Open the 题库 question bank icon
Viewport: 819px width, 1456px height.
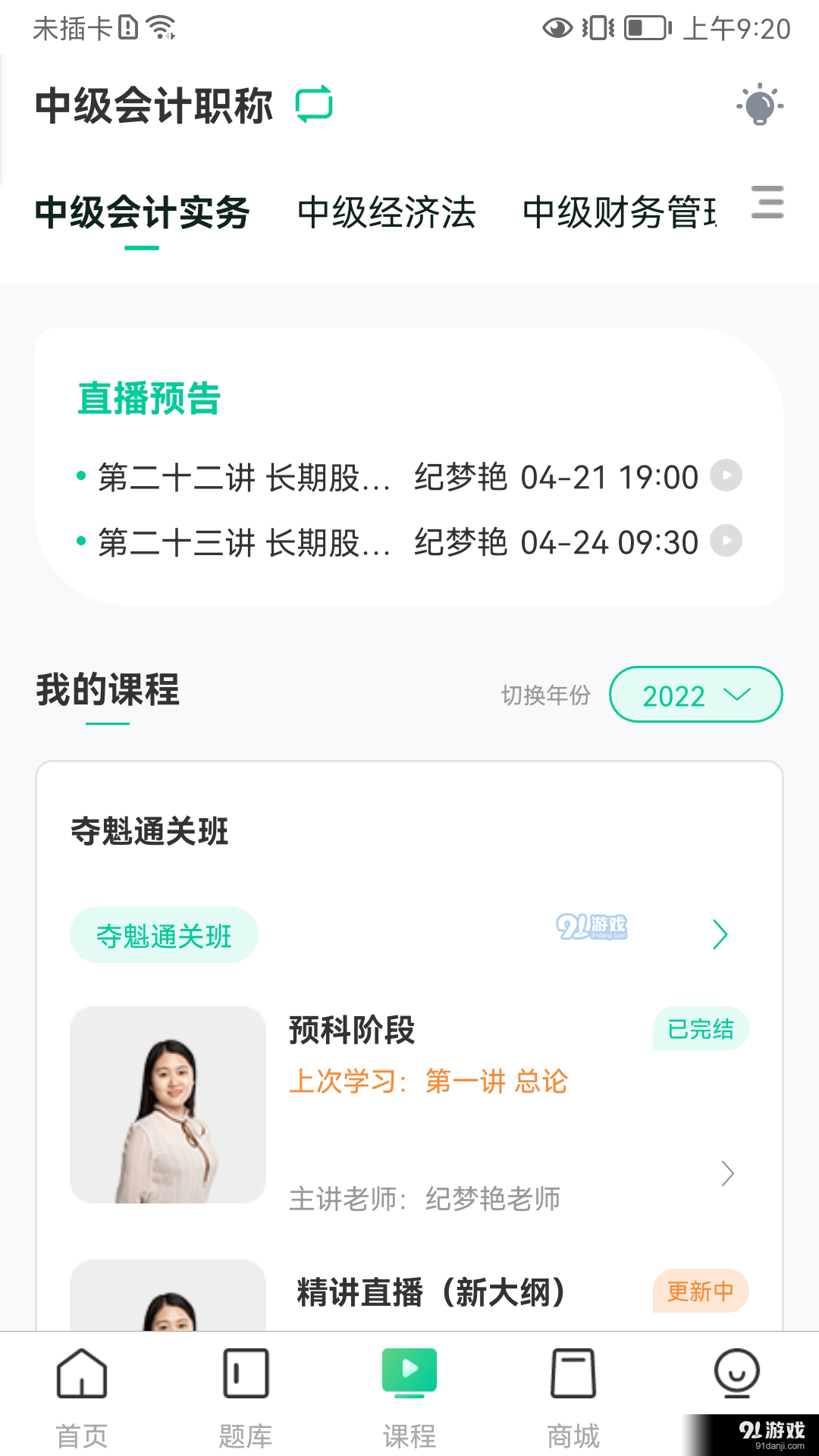tap(245, 1374)
